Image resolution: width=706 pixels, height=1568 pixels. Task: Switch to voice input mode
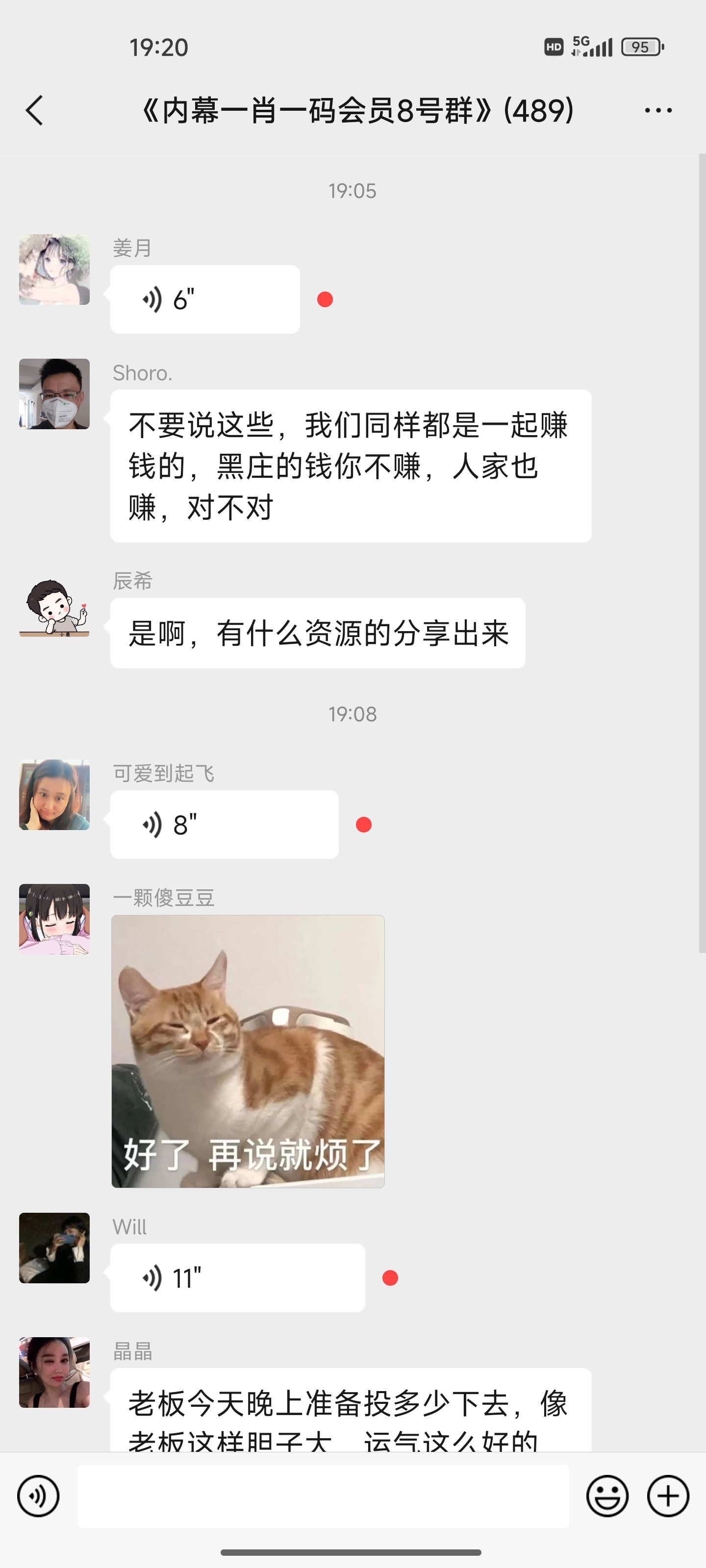[x=38, y=1496]
